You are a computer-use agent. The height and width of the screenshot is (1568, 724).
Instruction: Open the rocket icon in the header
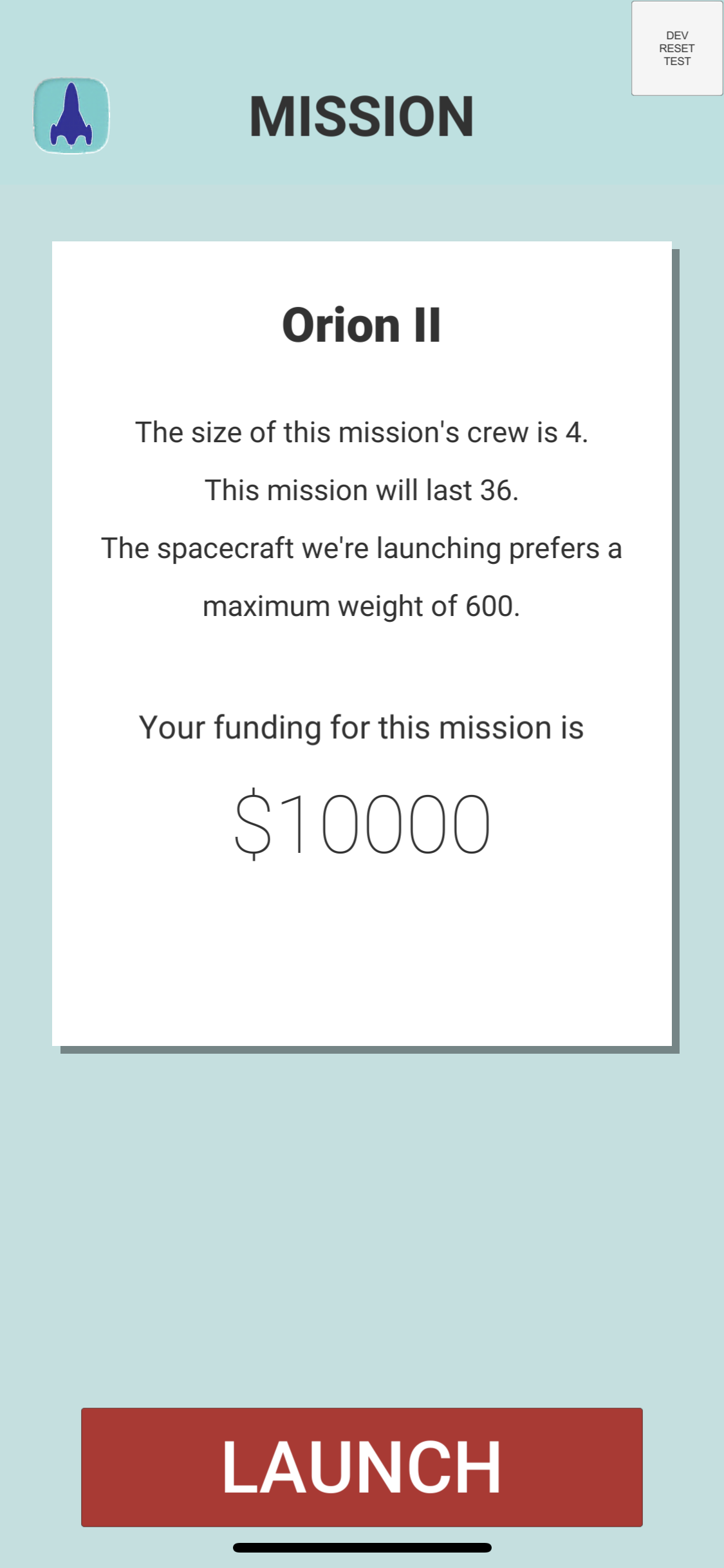point(71,116)
